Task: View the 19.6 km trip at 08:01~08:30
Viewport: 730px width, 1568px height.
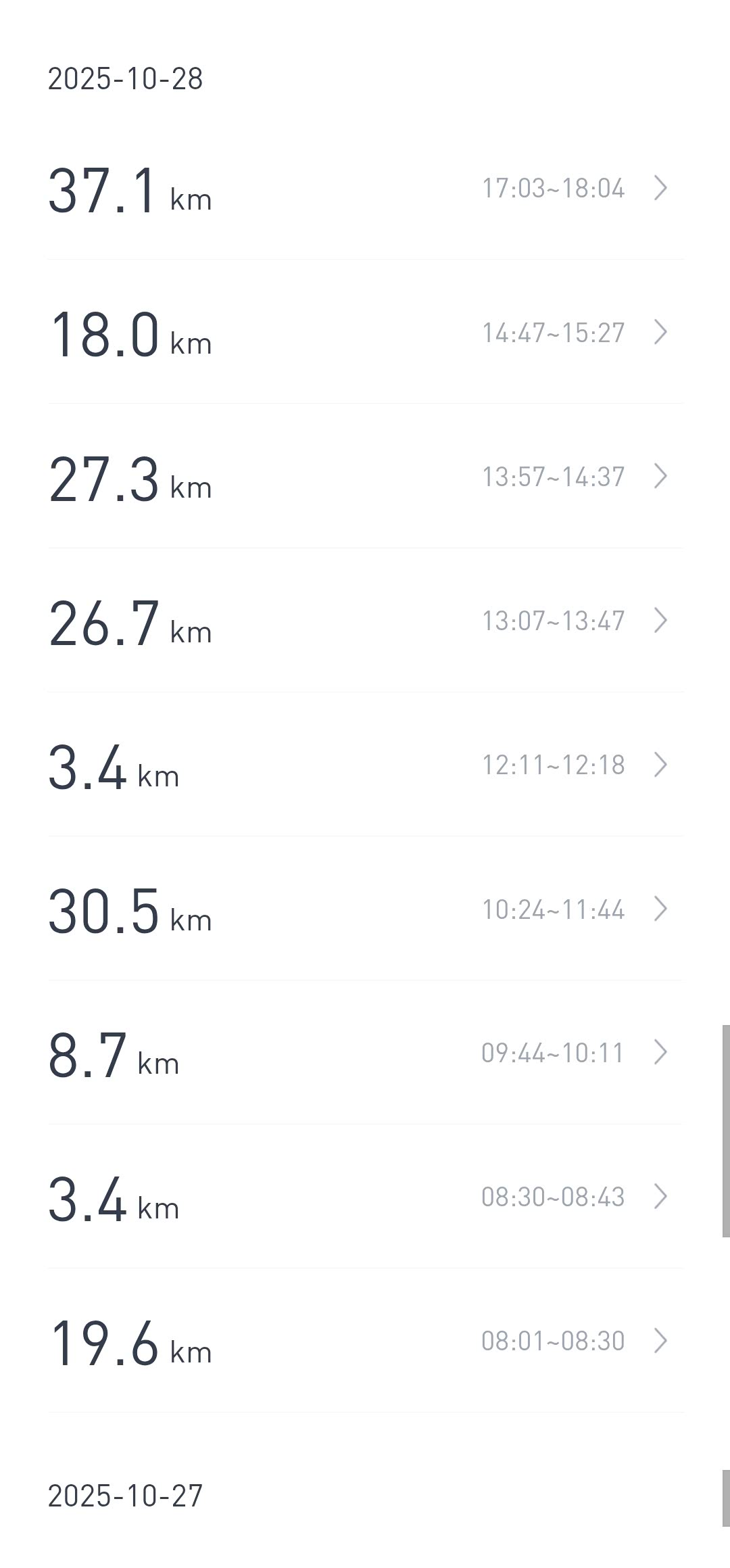Action: coord(365,1341)
